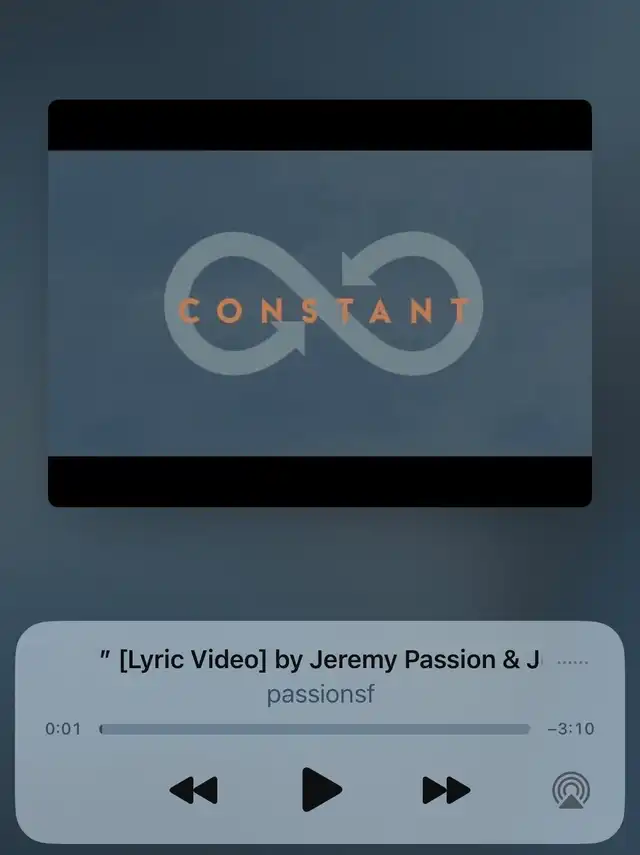The image size is (640, 855).
Task: Open the Constant video artwork
Action: tap(320, 303)
